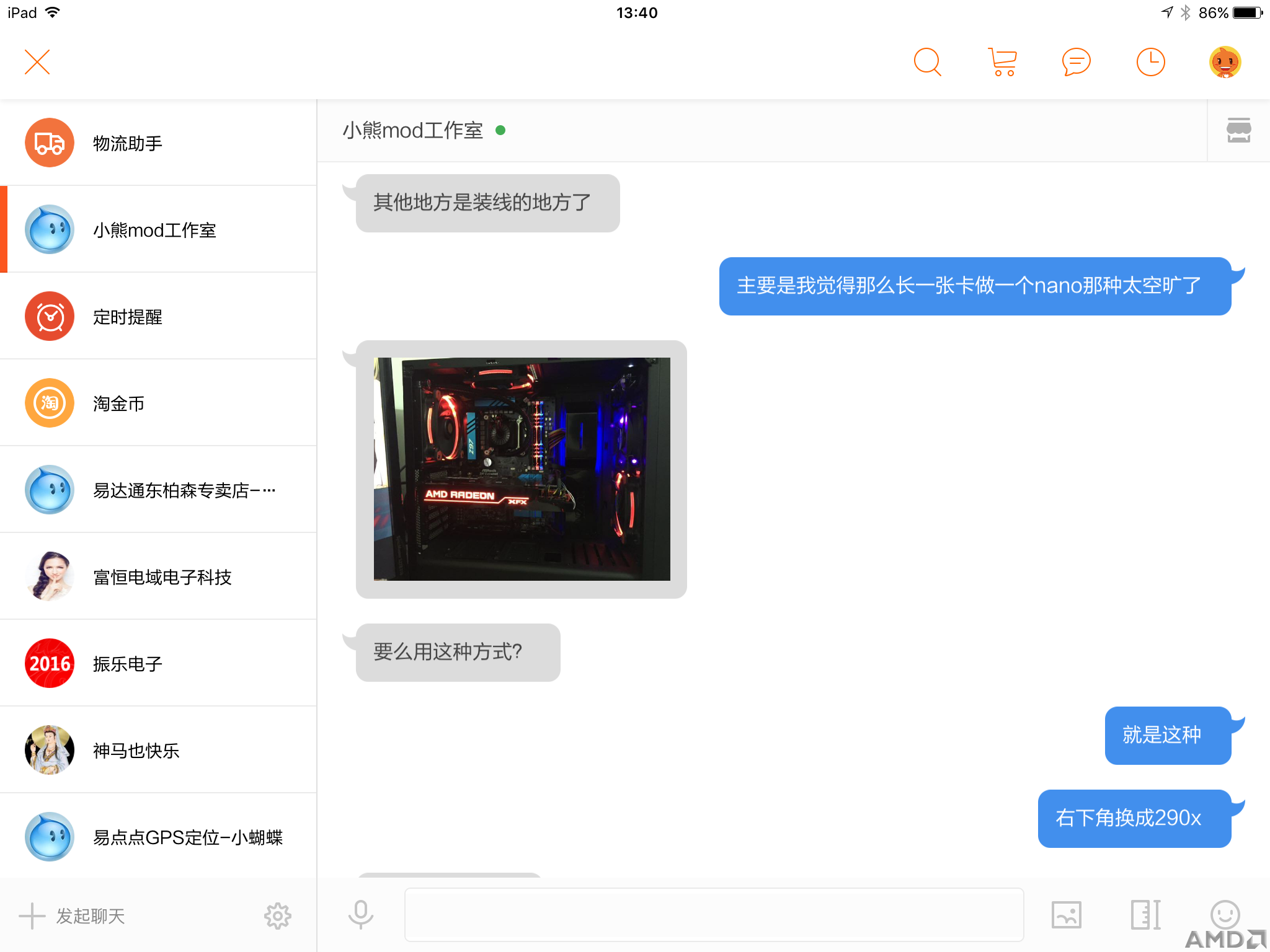The image size is (1270, 952).
Task: Open chat settings gear
Action: click(277, 915)
